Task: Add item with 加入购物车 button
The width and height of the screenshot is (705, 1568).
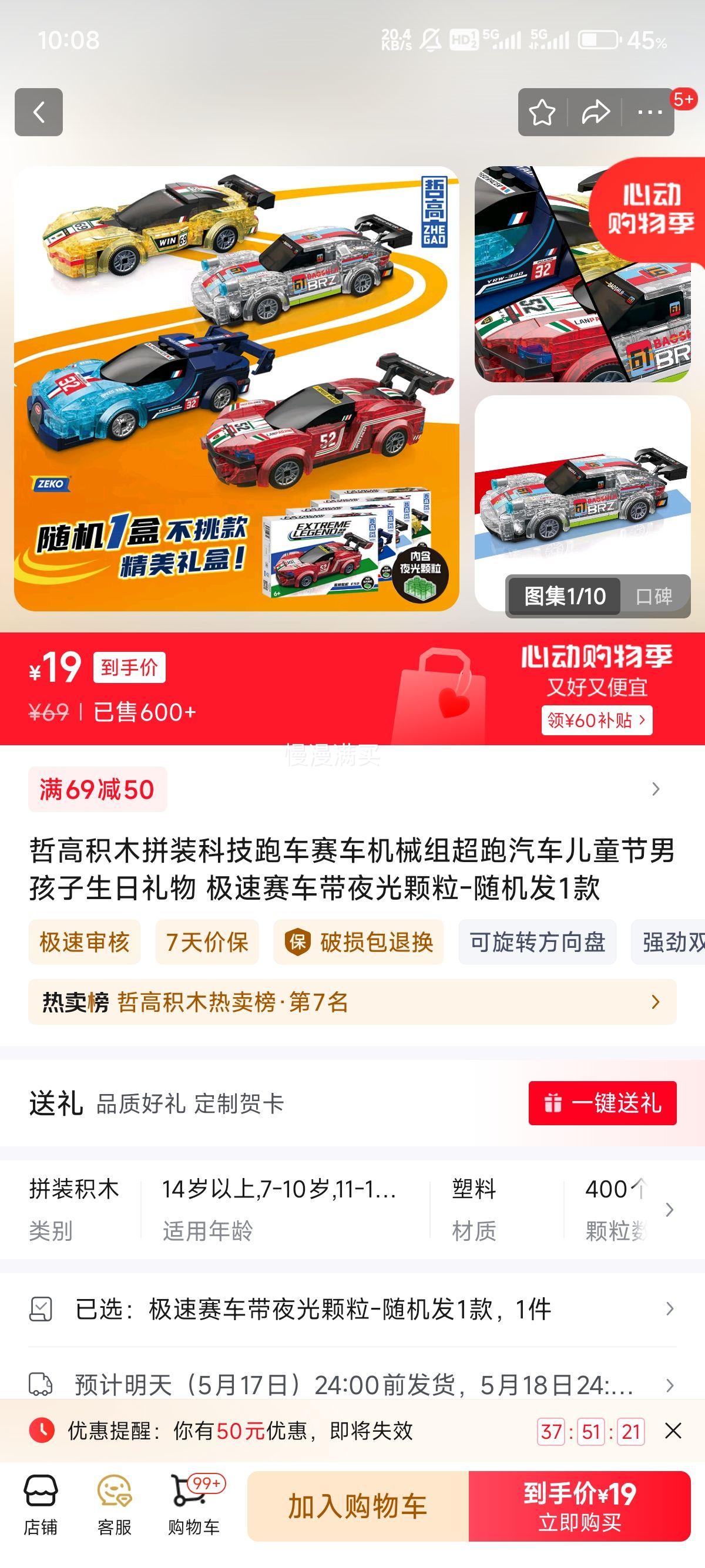Action: click(358, 1506)
